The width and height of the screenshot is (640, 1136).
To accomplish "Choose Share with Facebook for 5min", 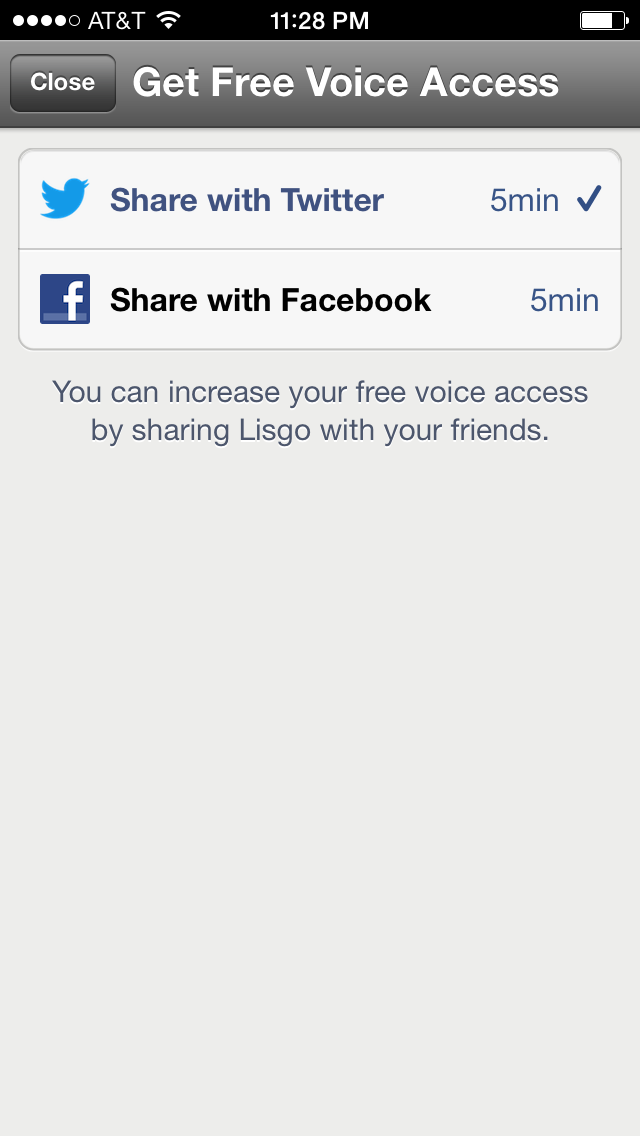I will coord(320,299).
